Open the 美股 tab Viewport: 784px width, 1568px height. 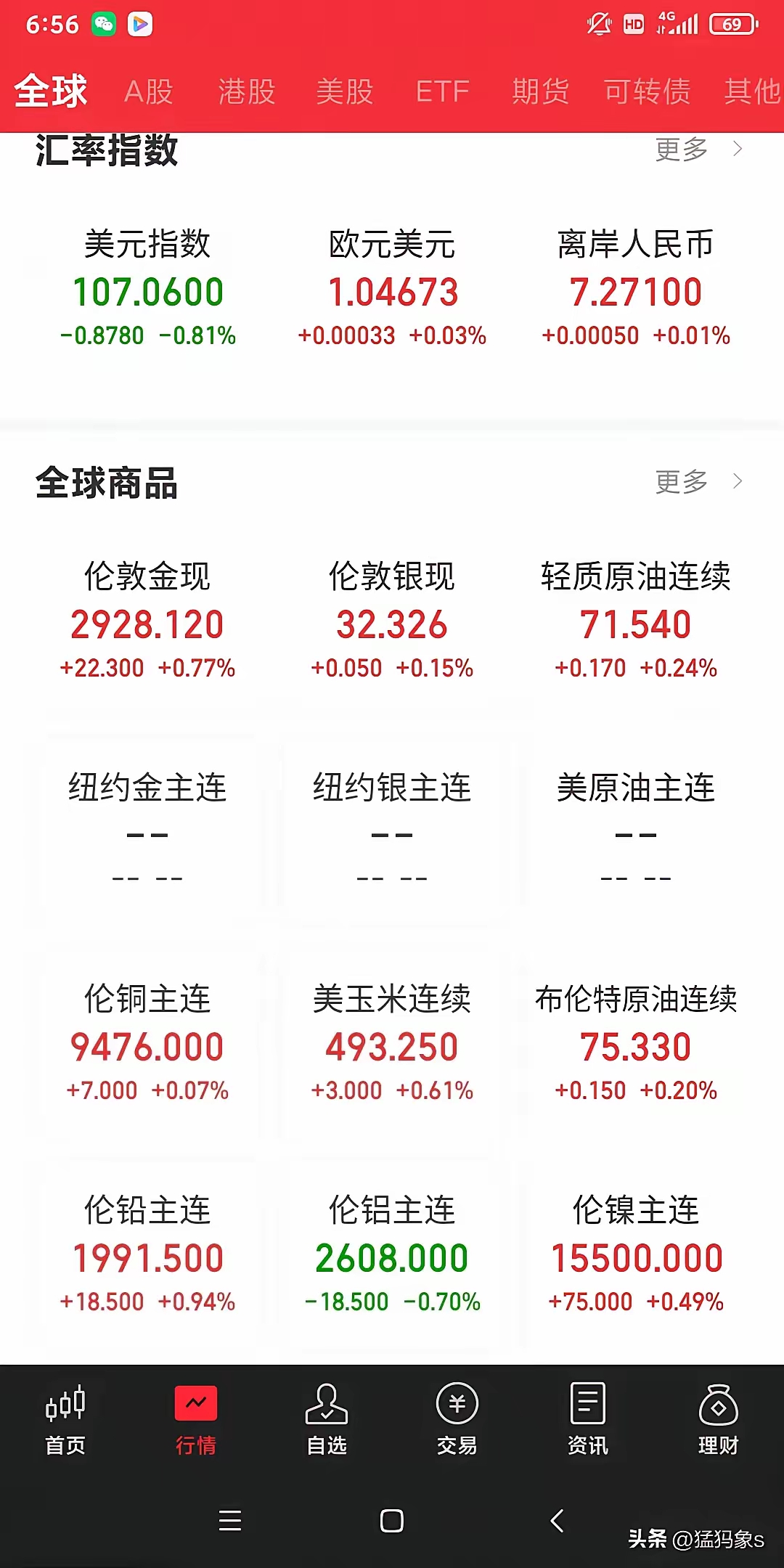343,91
